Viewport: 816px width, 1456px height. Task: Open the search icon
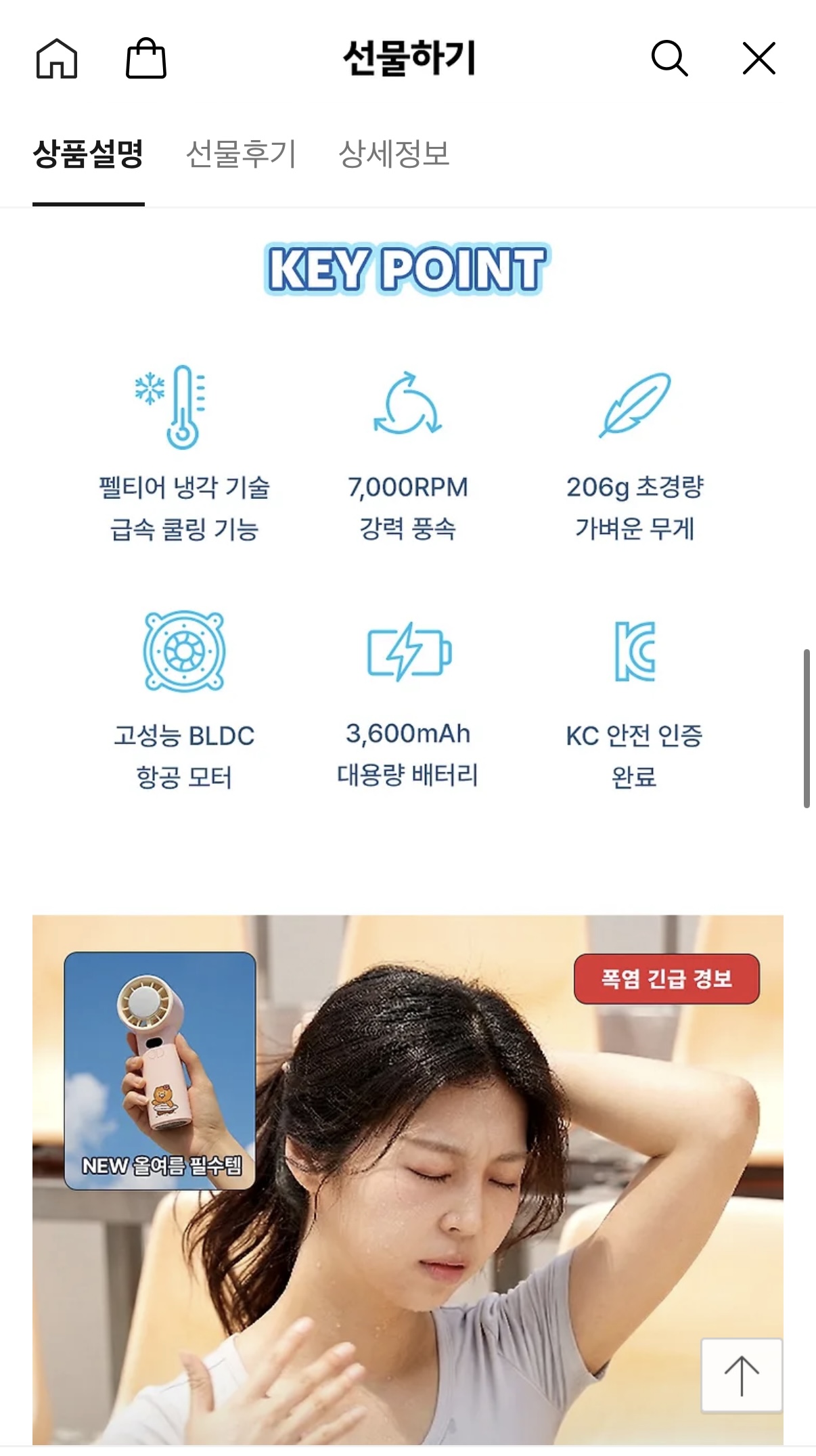pos(669,59)
